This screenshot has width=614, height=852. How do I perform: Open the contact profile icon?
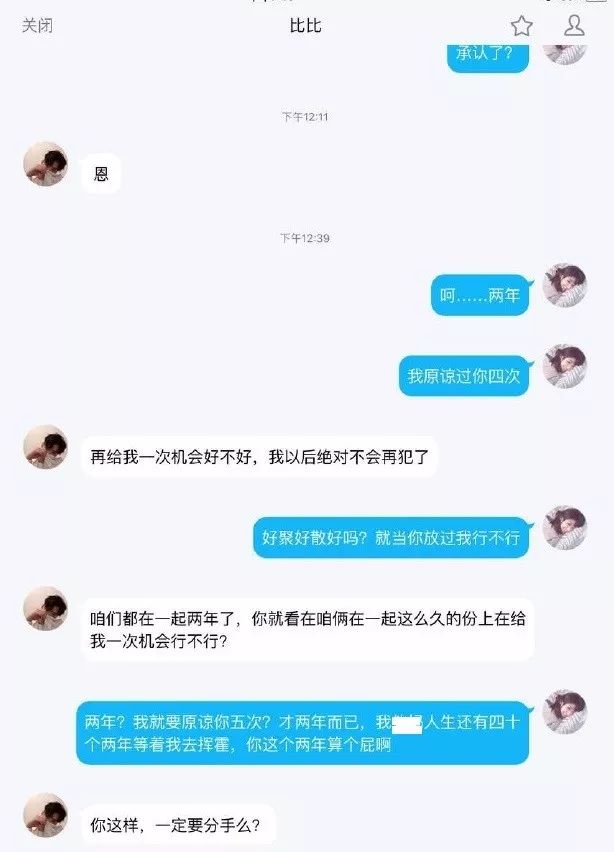(x=574, y=26)
